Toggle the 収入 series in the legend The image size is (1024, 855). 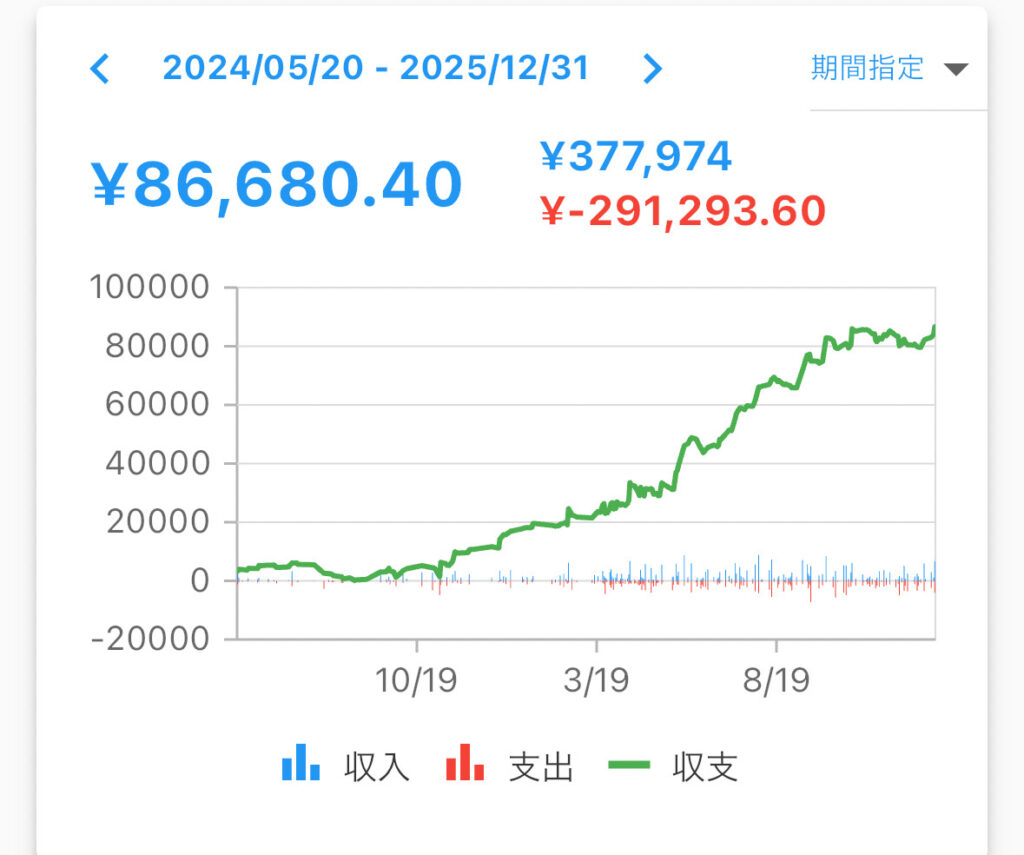pos(346,767)
